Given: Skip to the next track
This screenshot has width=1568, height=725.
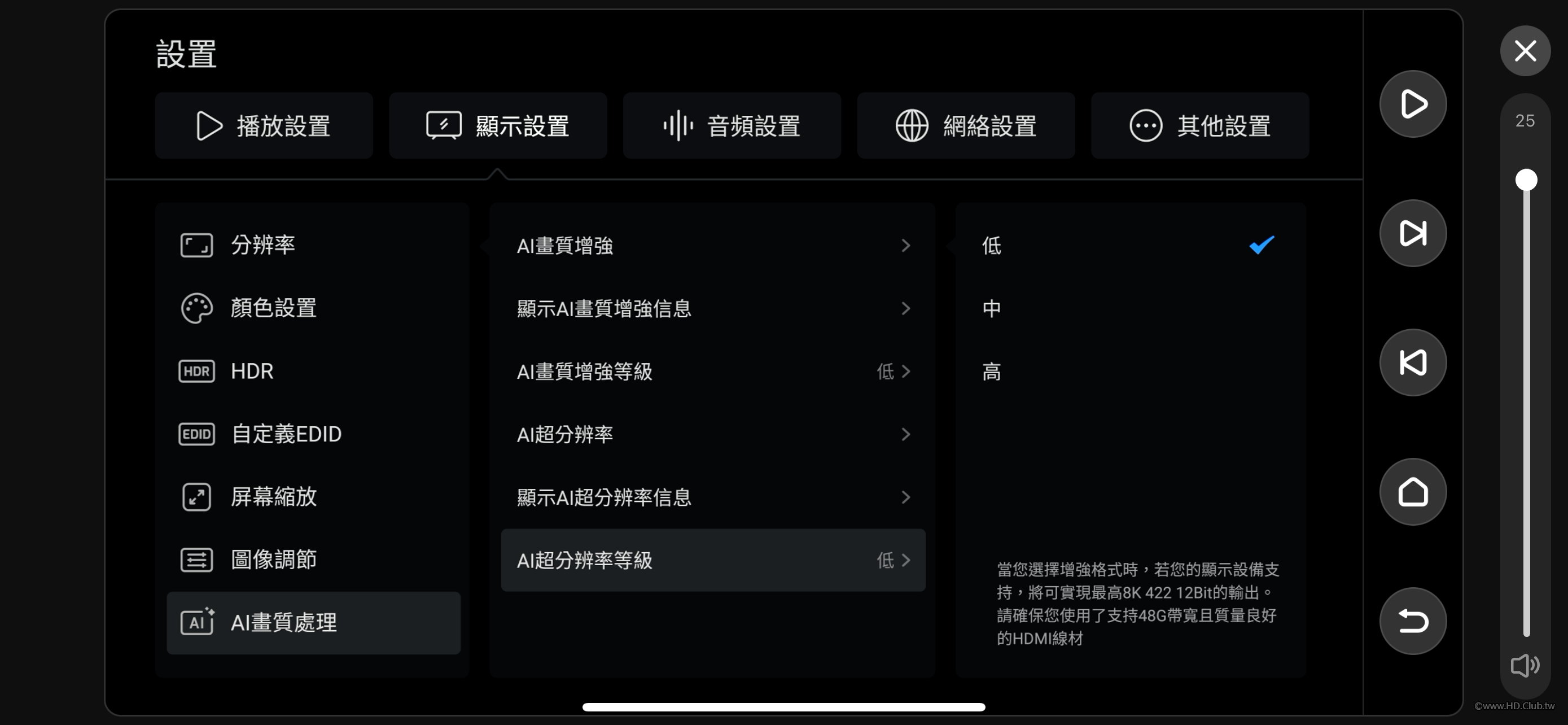Looking at the screenshot, I should 1412,233.
